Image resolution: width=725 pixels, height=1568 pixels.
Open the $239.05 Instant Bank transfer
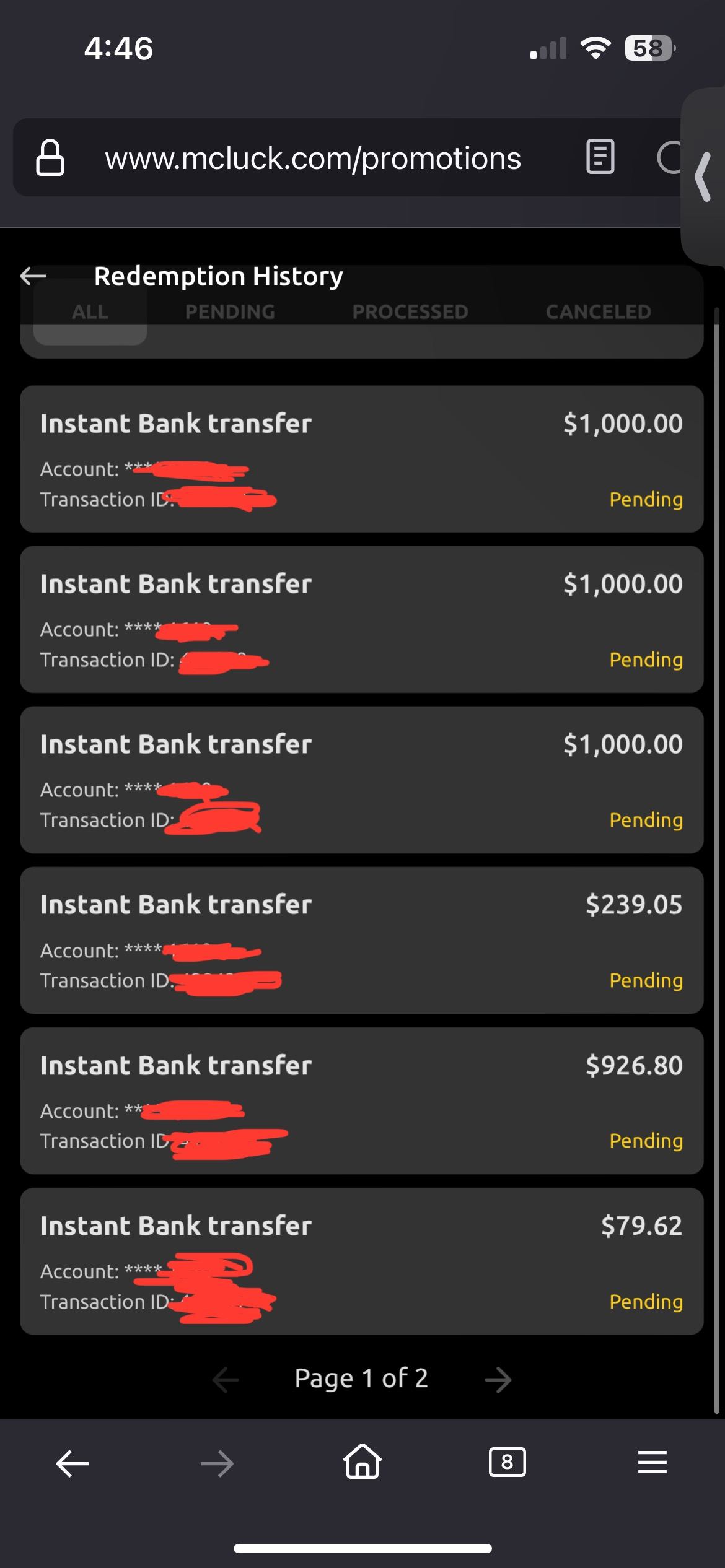click(x=361, y=940)
